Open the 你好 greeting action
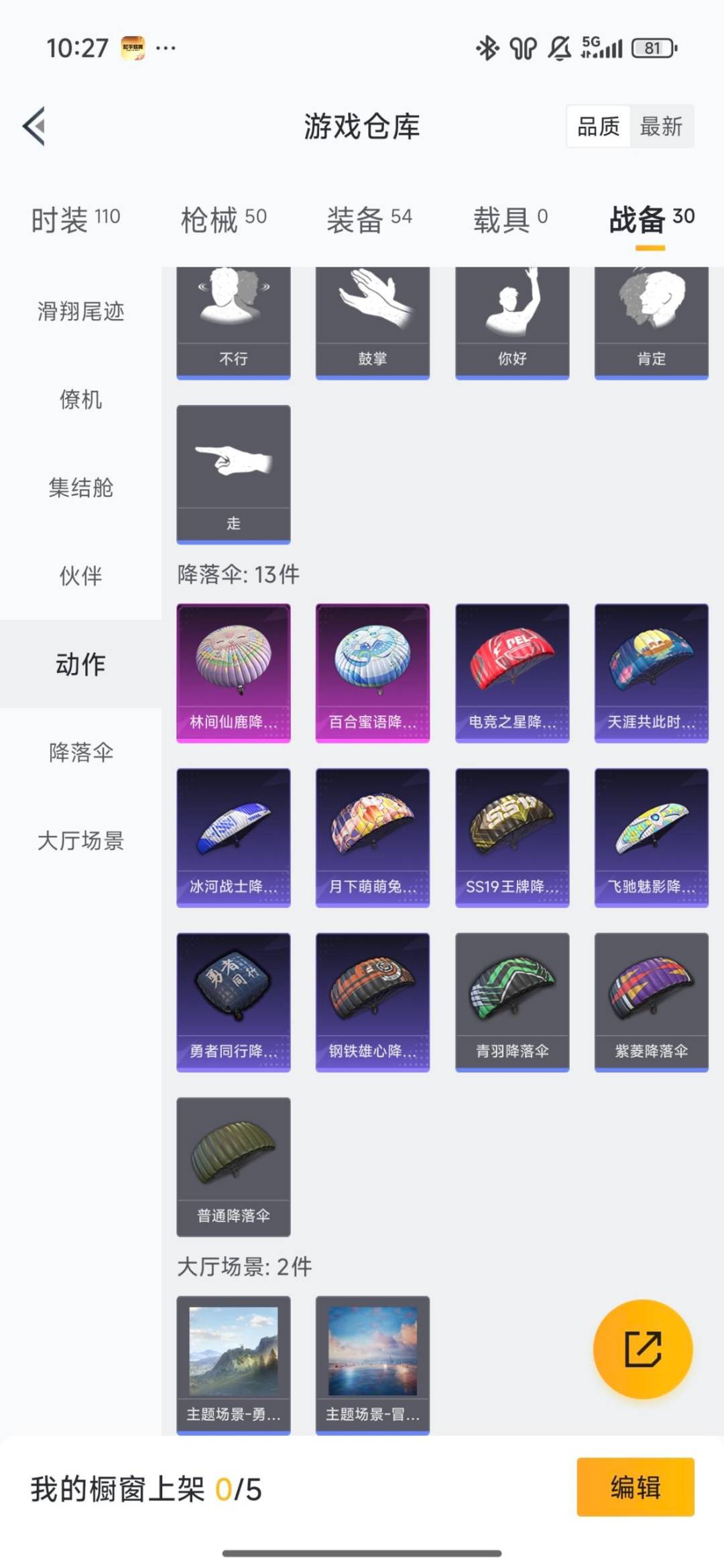The width and height of the screenshot is (724, 1568). [511, 322]
